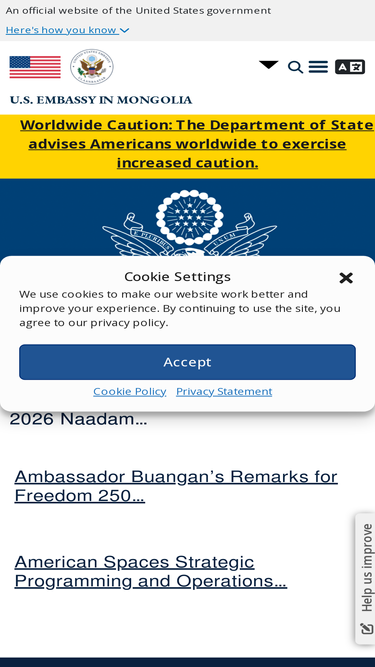This screenshot has height=667, width=375.
Task: Open the language translation selector
Action: tap(350, 67)
